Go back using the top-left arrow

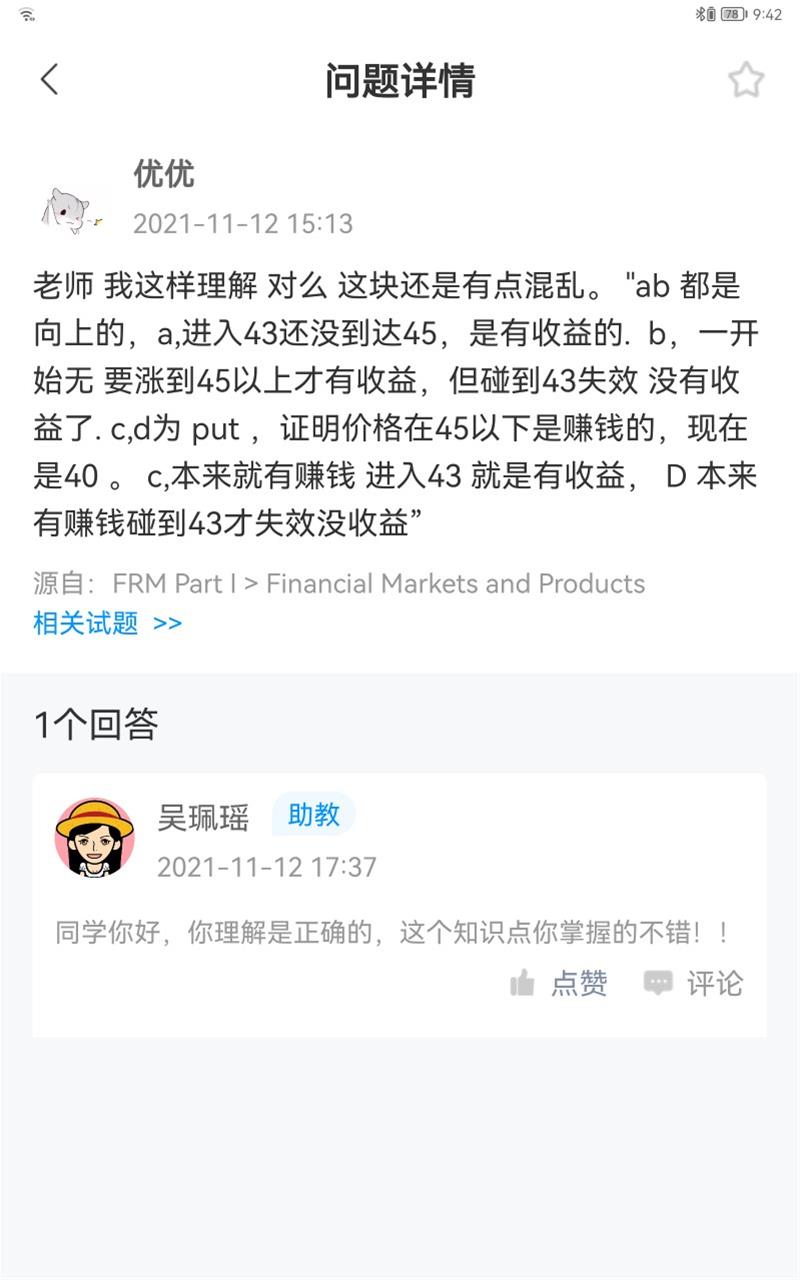(49, 80)
